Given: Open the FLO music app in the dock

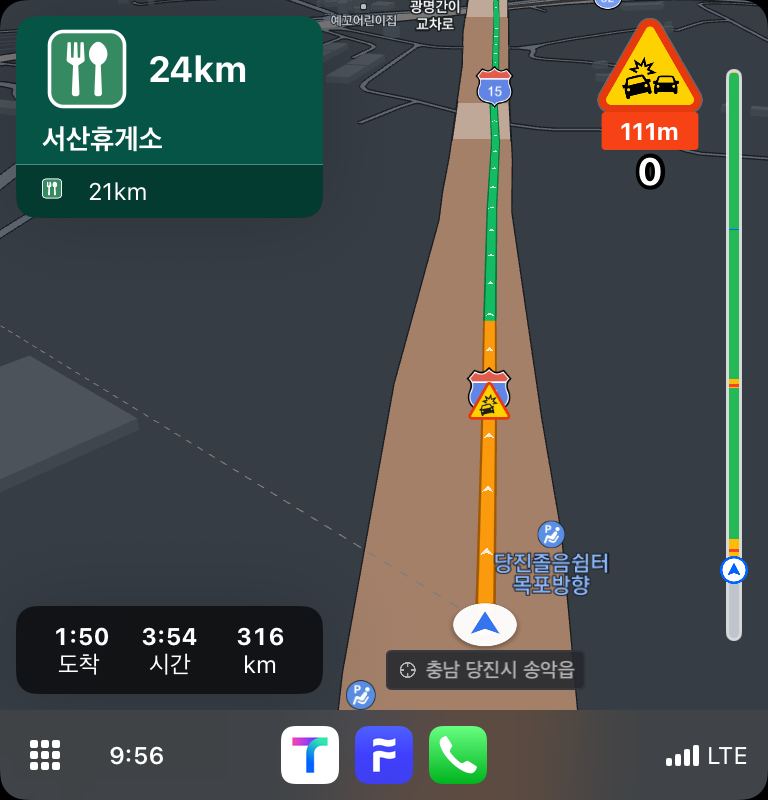Looking at the screenshot, I should (384, 755).
